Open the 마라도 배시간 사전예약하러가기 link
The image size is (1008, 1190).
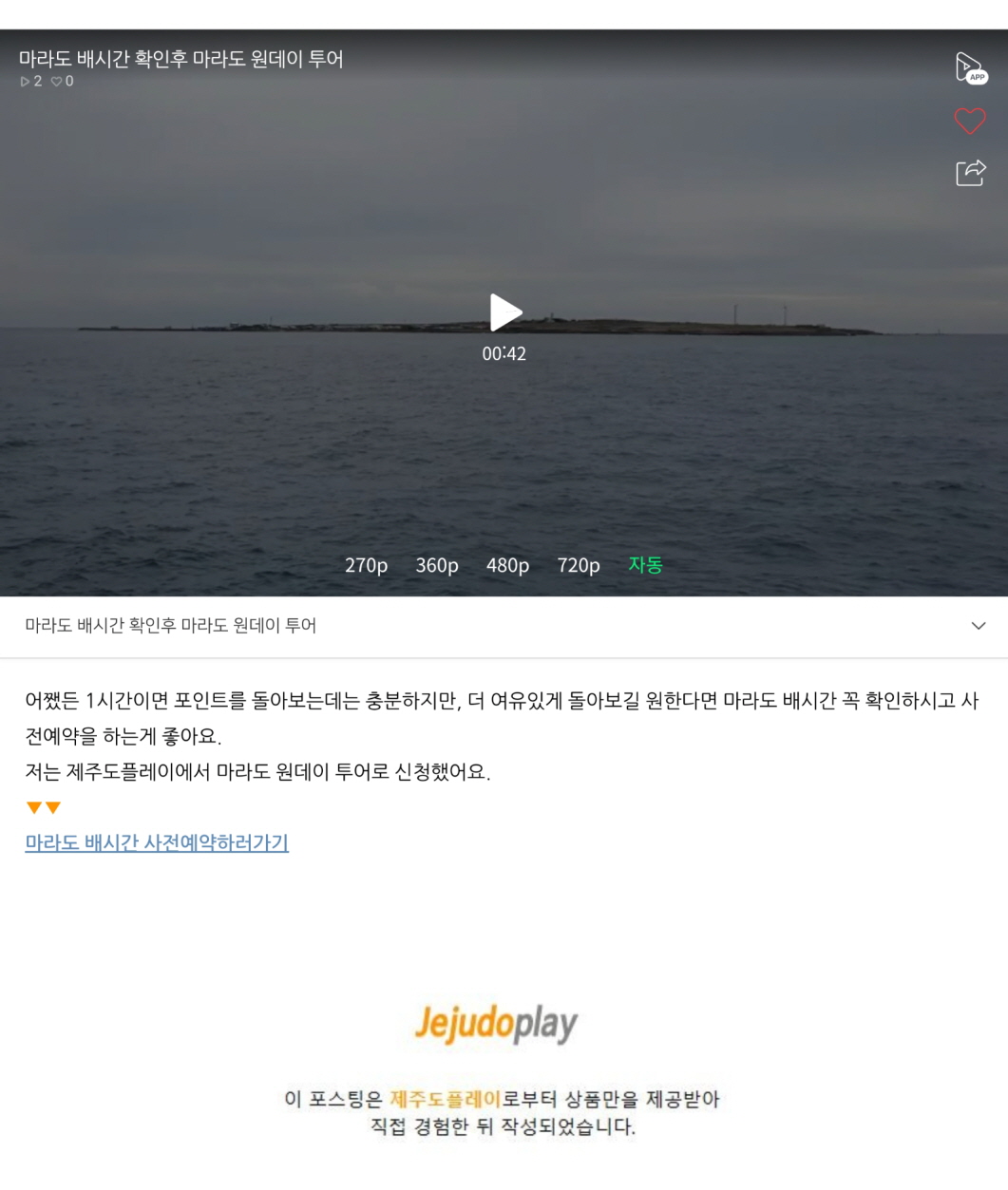coord(157,842)
